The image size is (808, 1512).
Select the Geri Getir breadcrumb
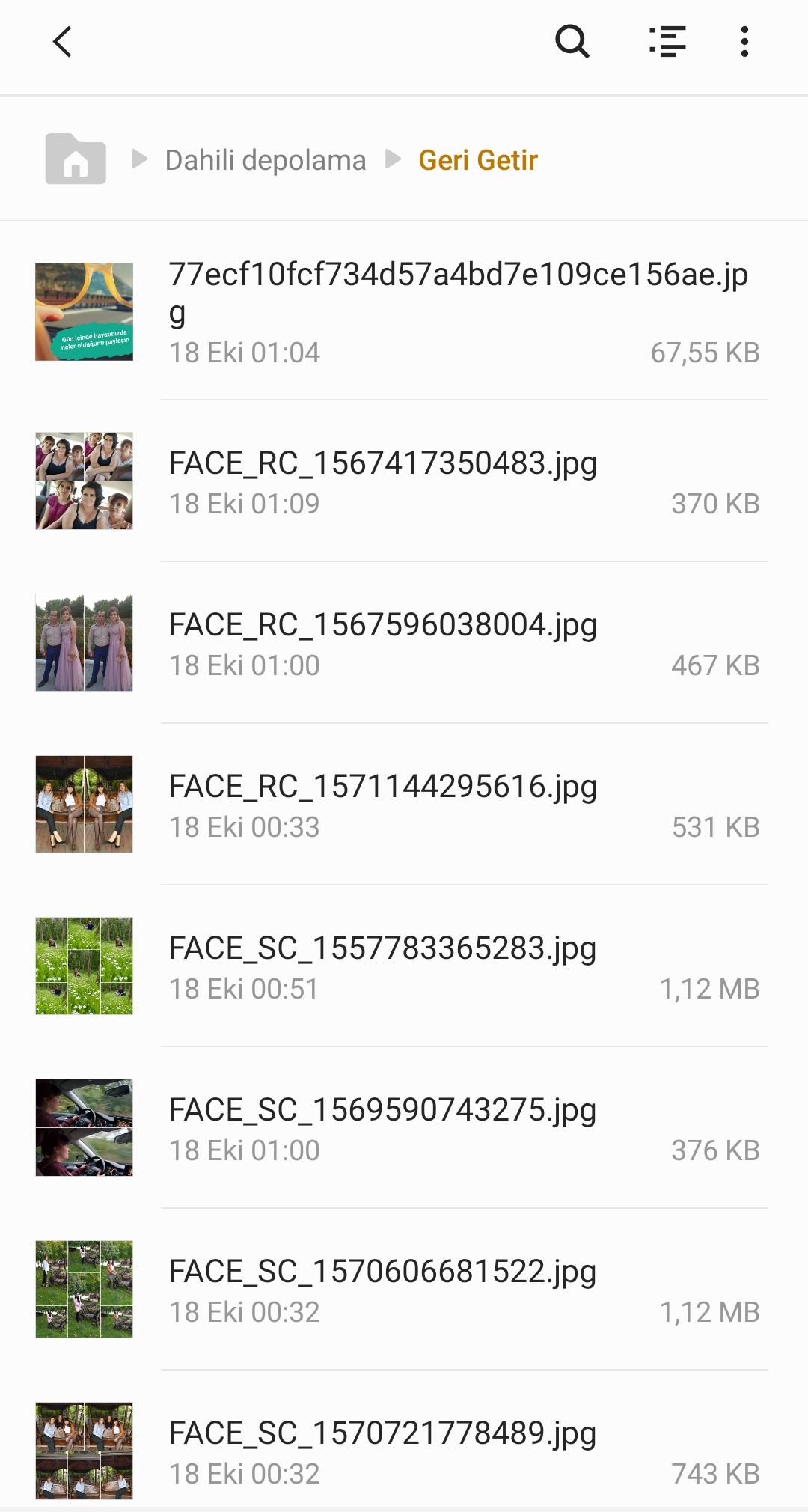point(478,160)
